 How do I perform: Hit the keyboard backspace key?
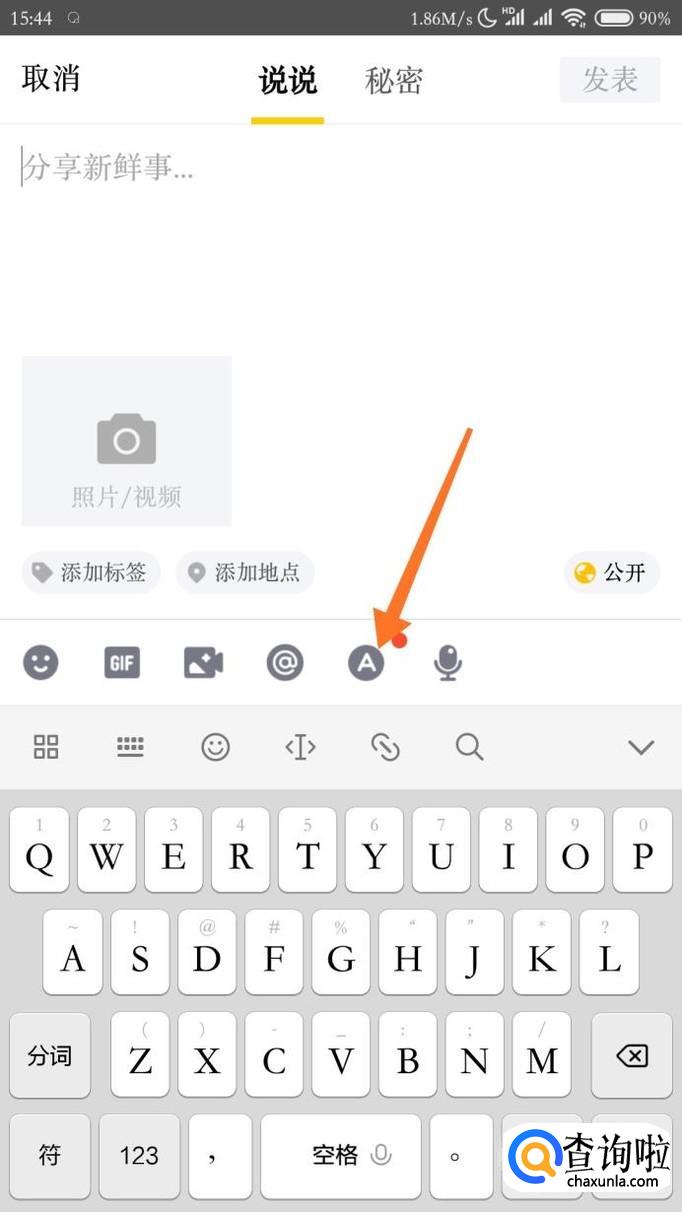tap(631, 1055)
